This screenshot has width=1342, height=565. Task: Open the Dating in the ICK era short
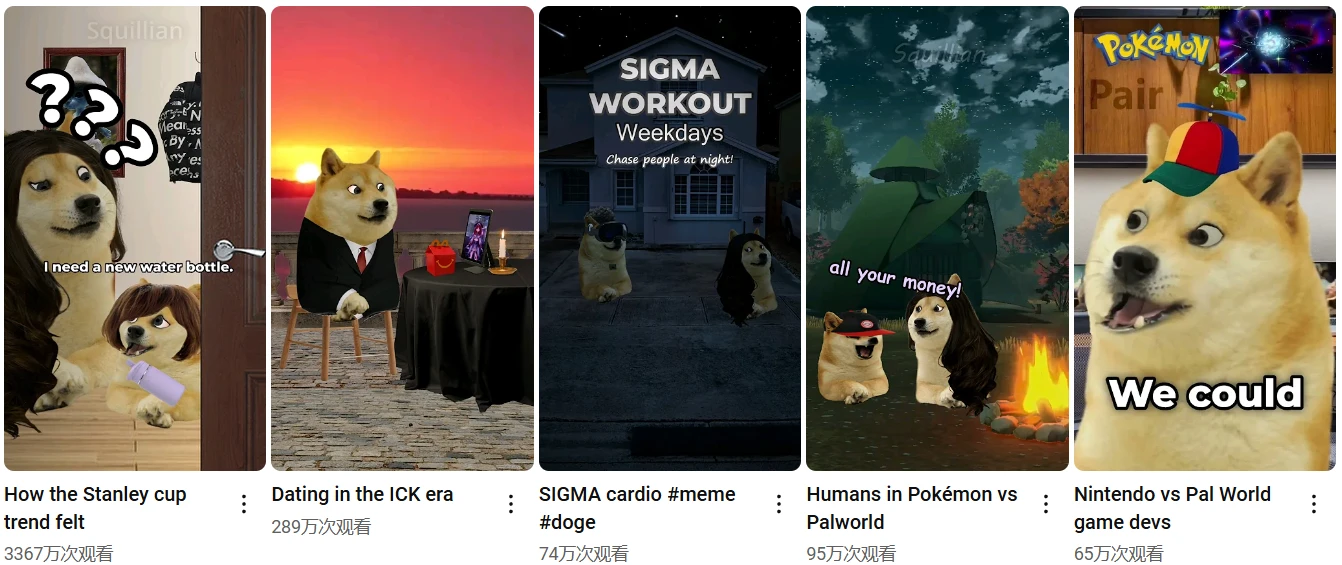pos(402,238)
